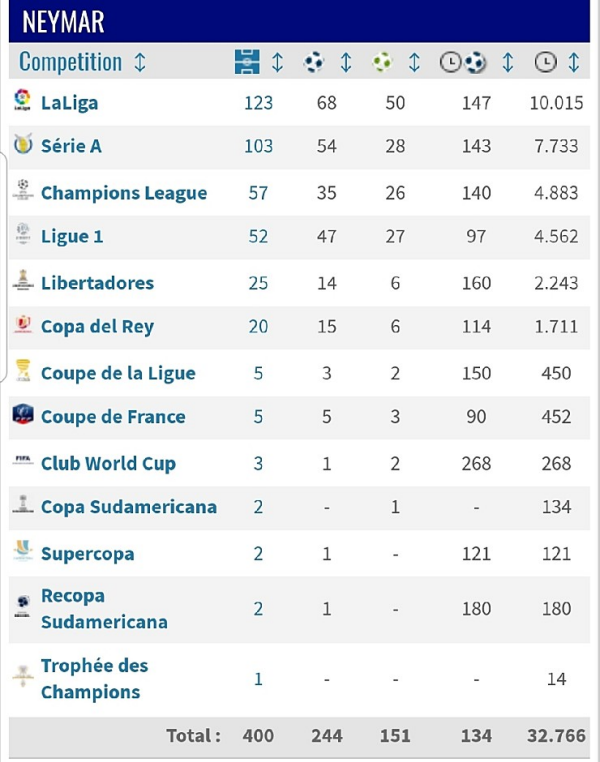
Task: Open Club World Cup link
Action: click(108, 463)
